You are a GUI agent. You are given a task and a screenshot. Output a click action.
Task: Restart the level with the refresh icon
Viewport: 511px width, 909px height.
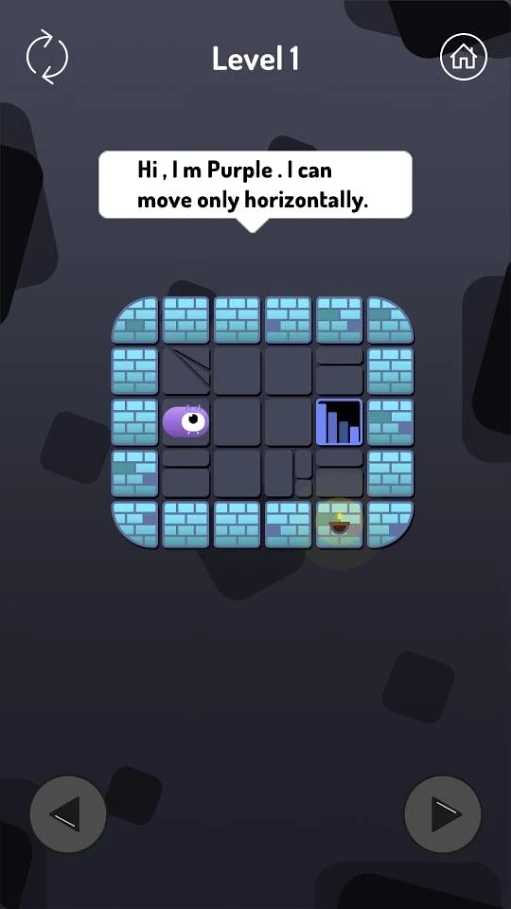point(47,58)
